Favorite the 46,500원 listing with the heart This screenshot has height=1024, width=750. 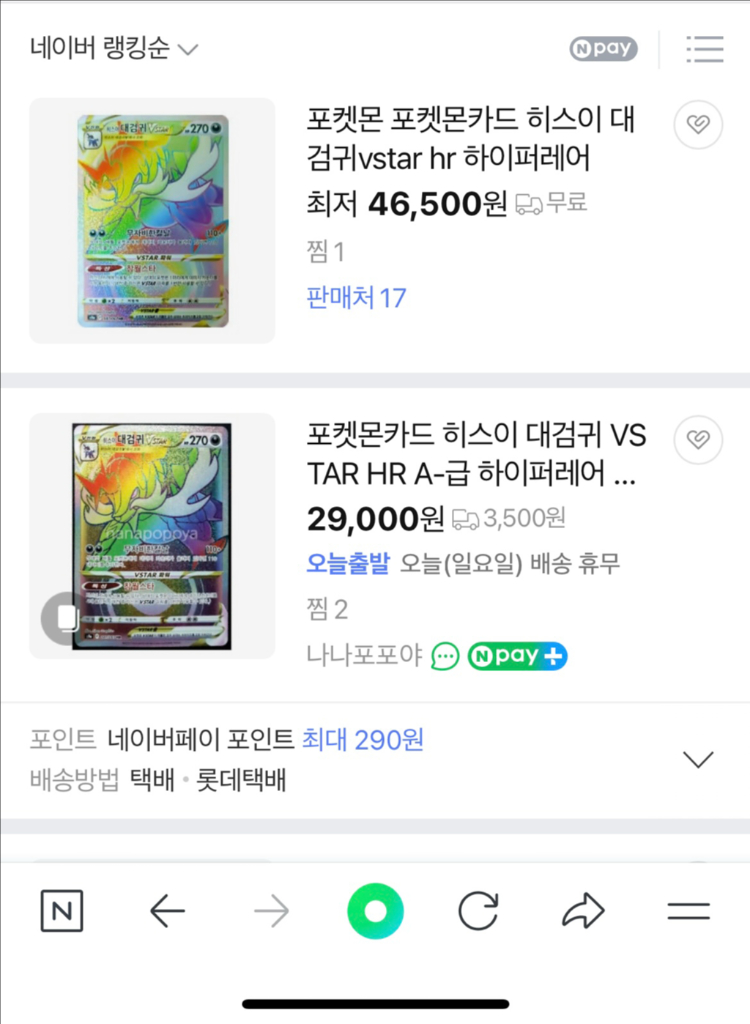pyautogui.click(x=698, y=124)
